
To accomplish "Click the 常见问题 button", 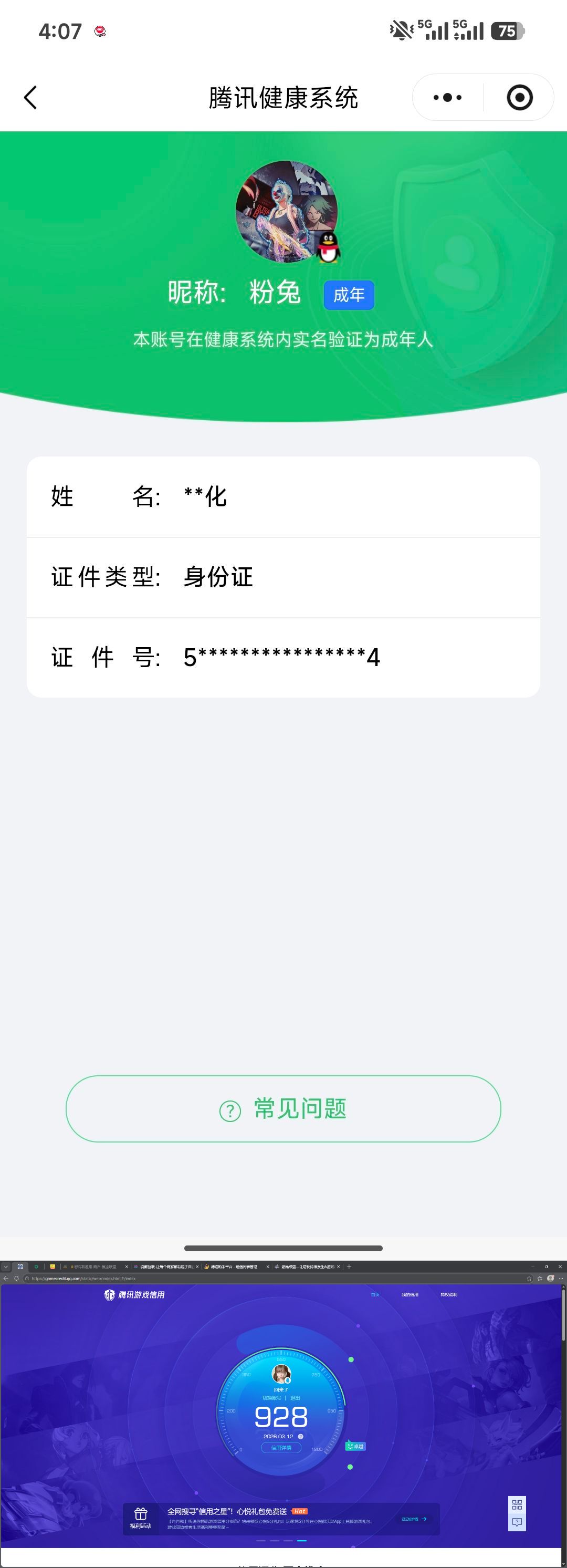I will 283,1109.
